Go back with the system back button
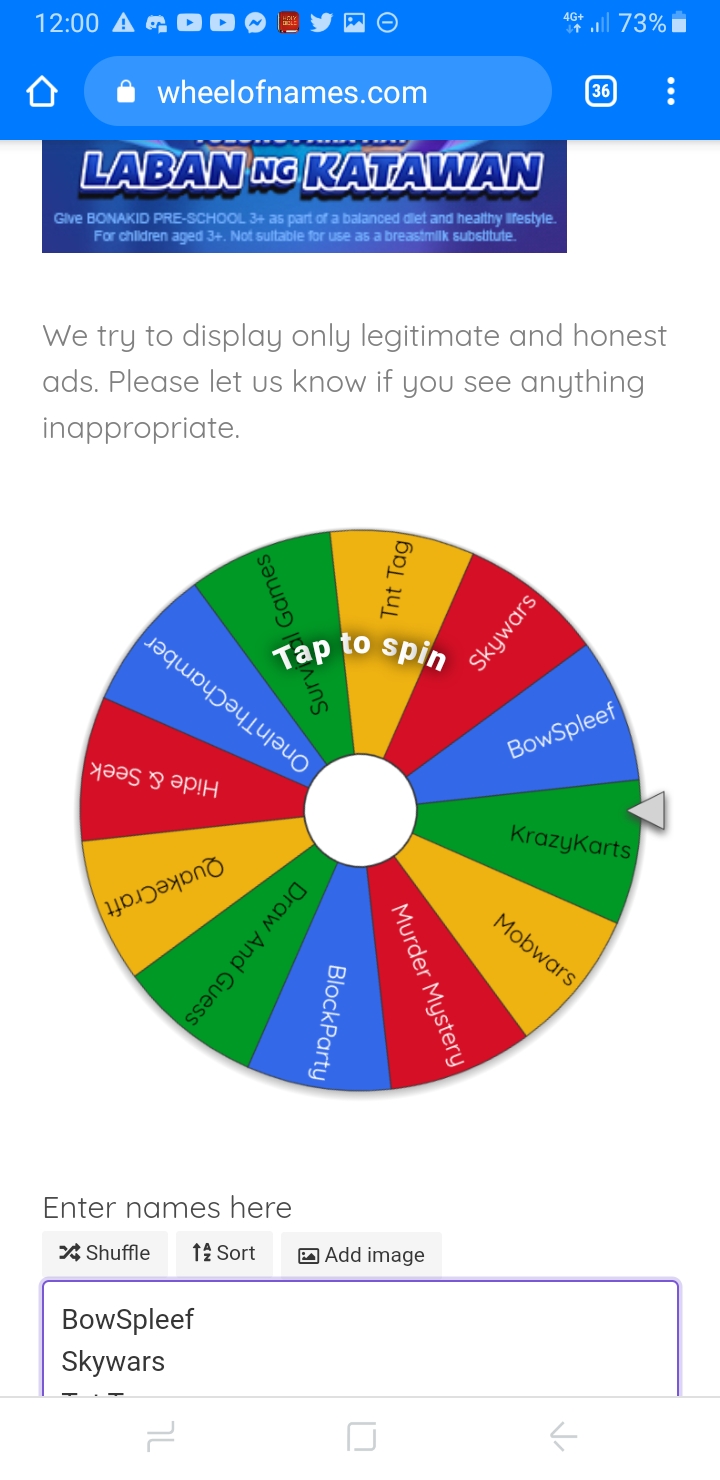 pyautogui.click(x=563, y=1437)
